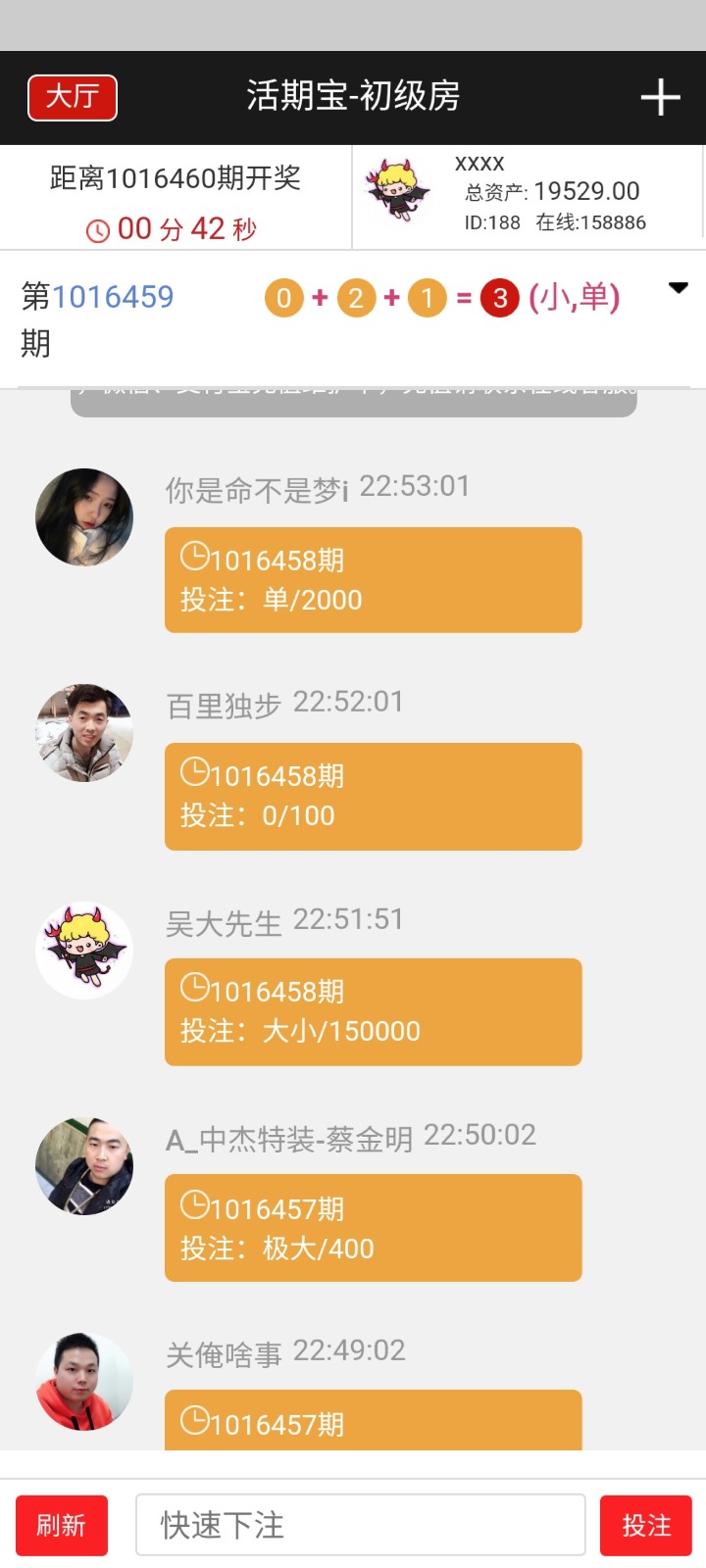Tap the red 投注 button
This screenshot has height=1568, width=706.
pos(646,1525)
